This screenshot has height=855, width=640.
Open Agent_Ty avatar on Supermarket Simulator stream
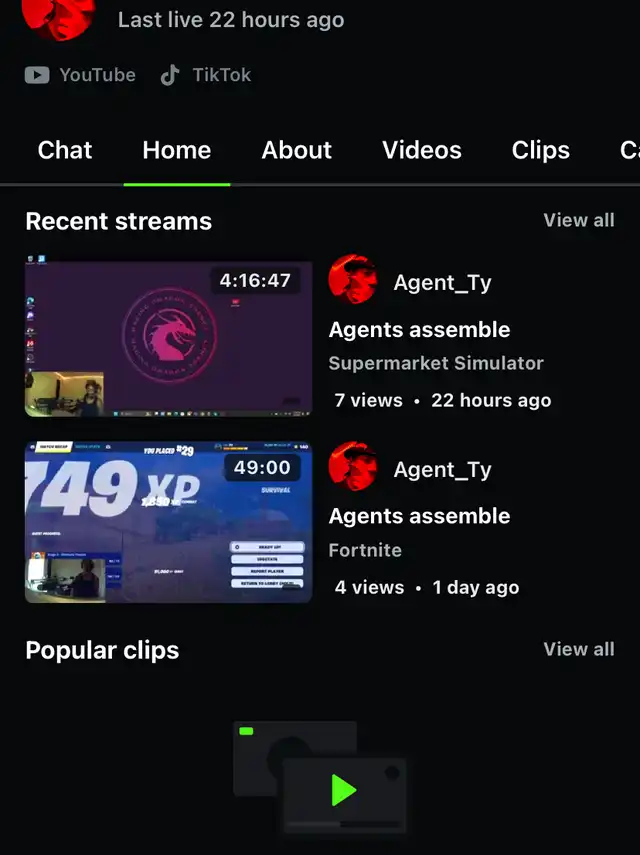click(353, 280)
